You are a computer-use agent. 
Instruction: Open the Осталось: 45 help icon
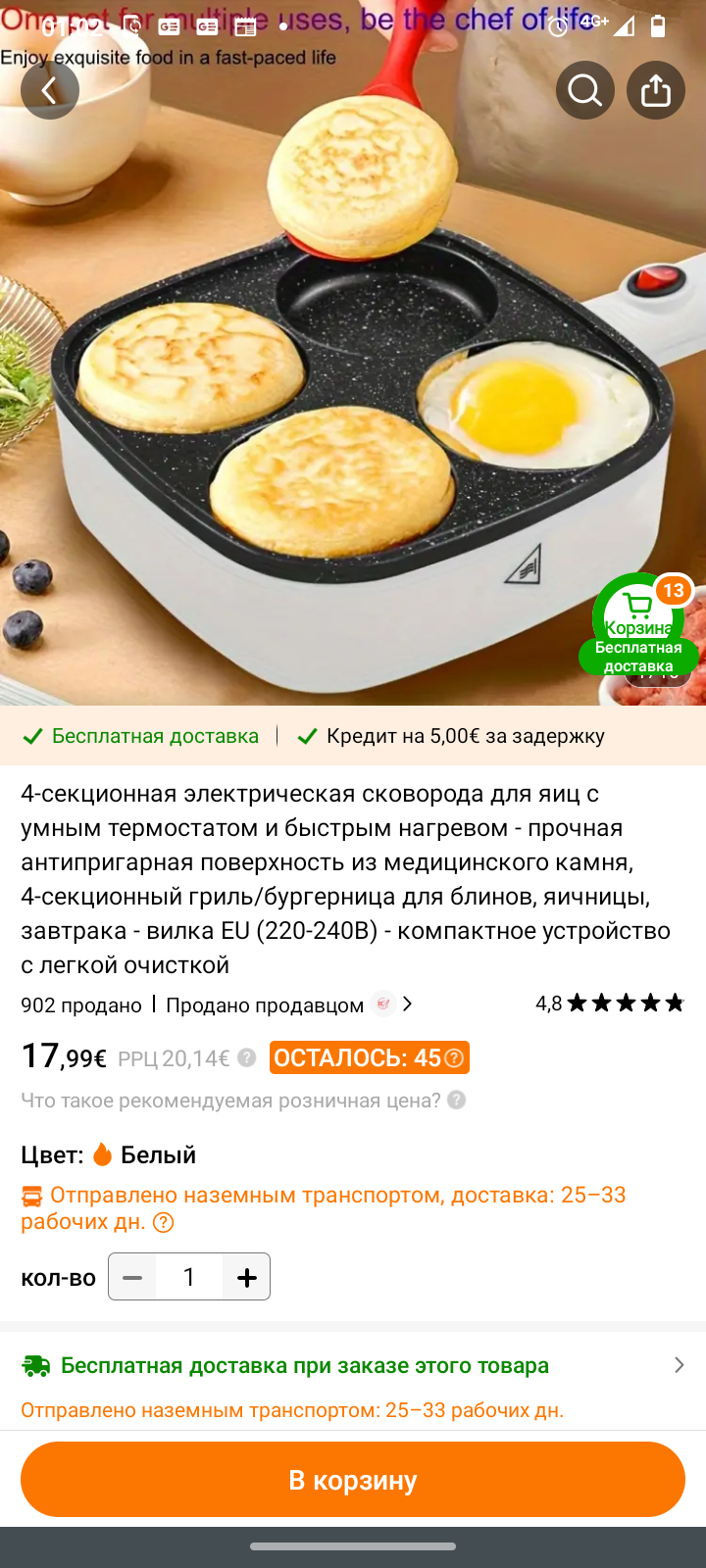(454, 1058)
